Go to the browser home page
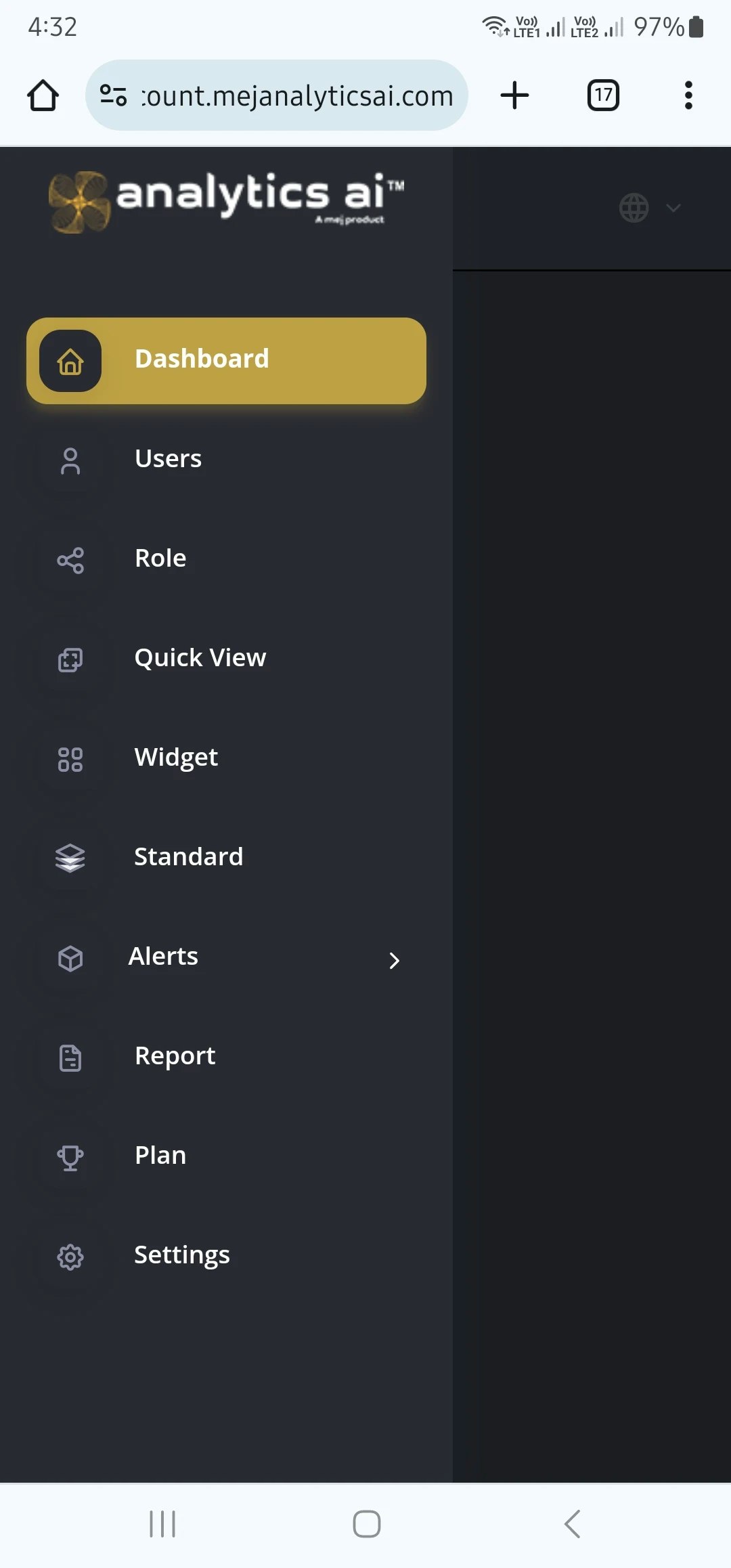The image size is (731, 1568). (x=43, y=95)
